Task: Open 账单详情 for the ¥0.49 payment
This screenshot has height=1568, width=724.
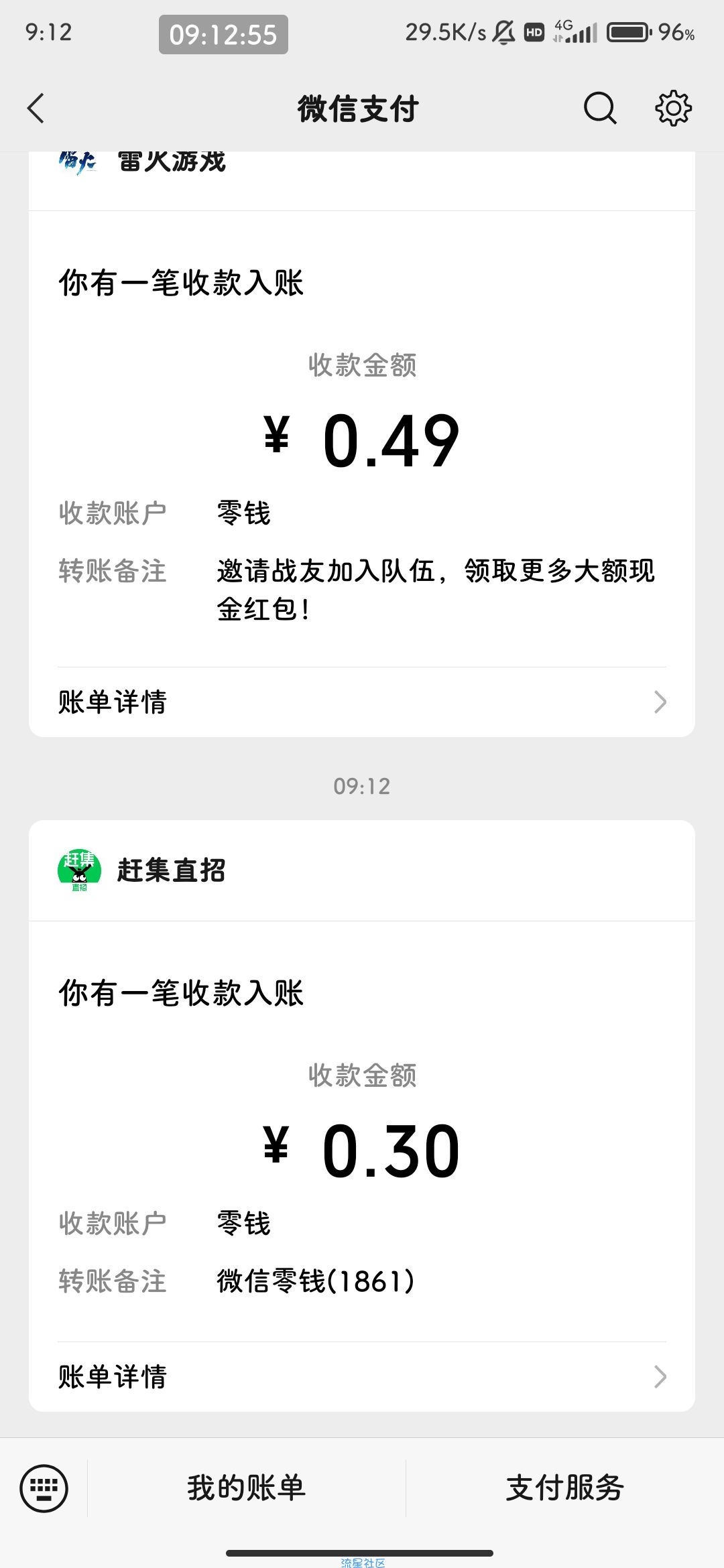Action: tap(362, 702)
